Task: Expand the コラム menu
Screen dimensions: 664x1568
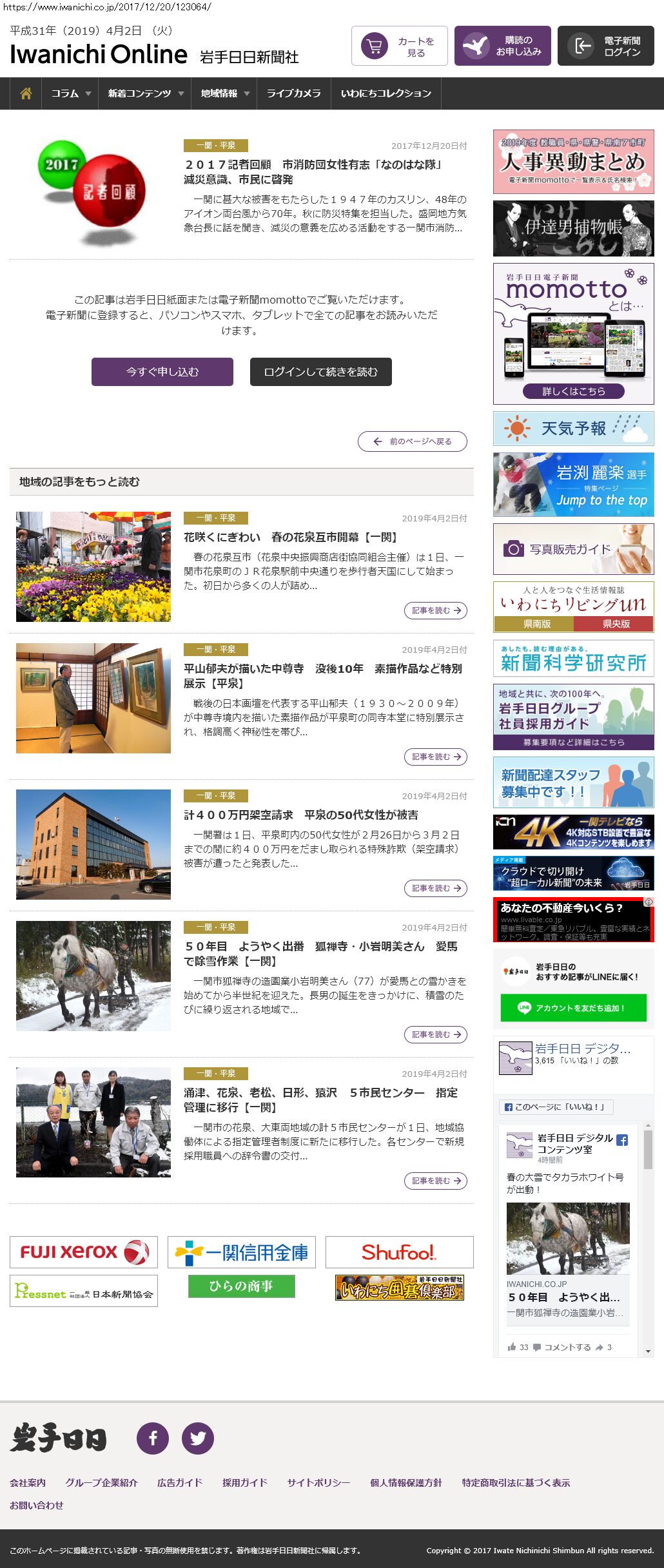Action: coord(70,94)
